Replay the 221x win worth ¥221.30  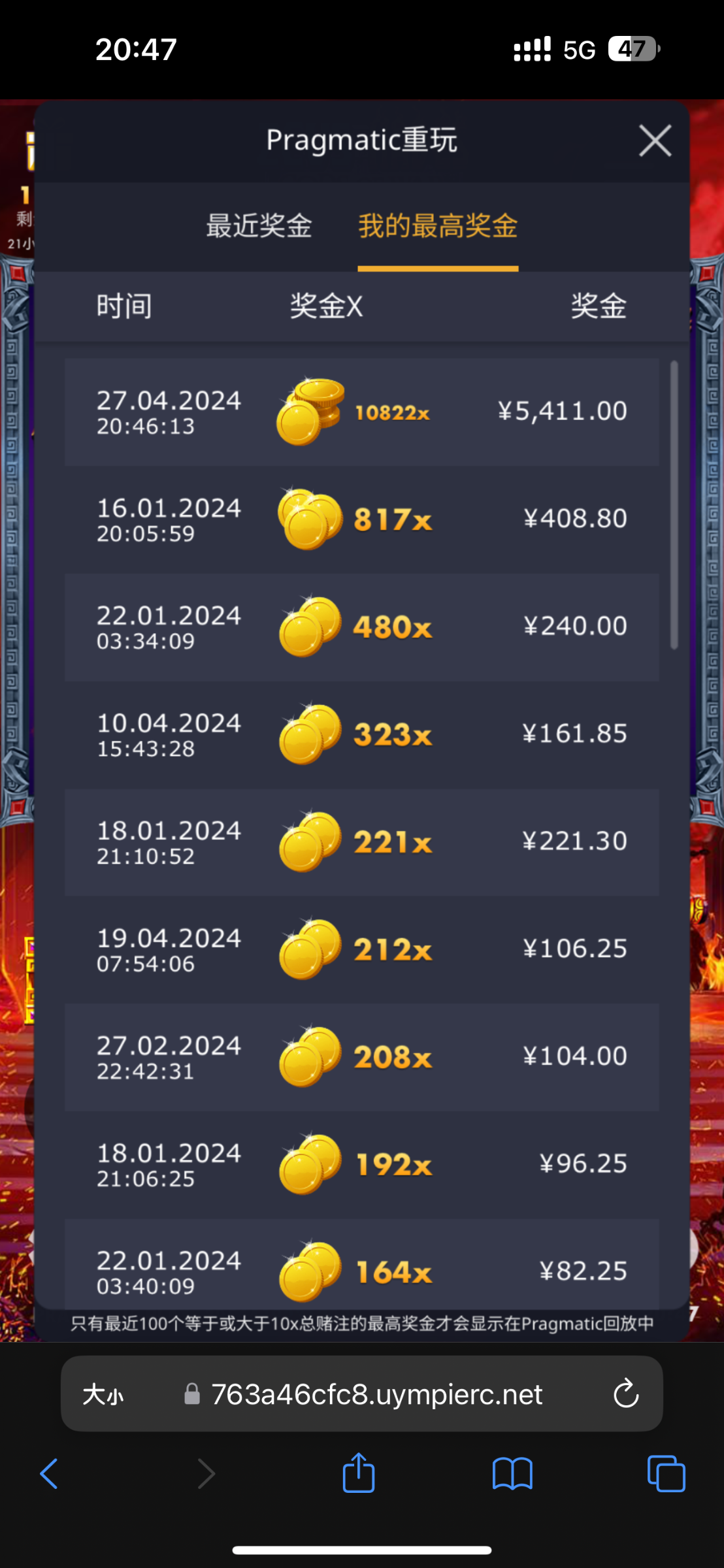click(x=361, y=842)
